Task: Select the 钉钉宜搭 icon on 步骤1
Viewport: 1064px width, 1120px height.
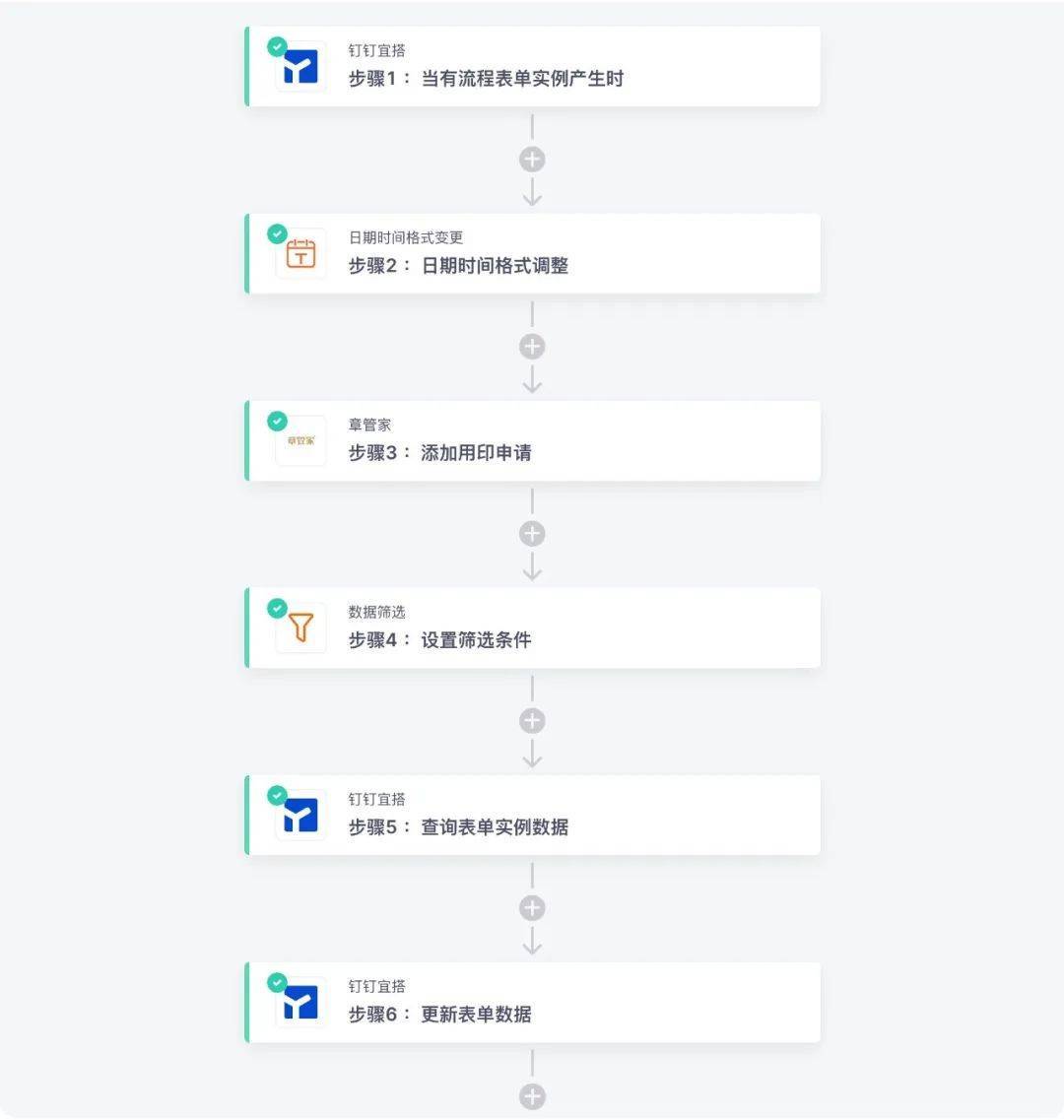Action: pyautogui.click(x=300, y=66)
